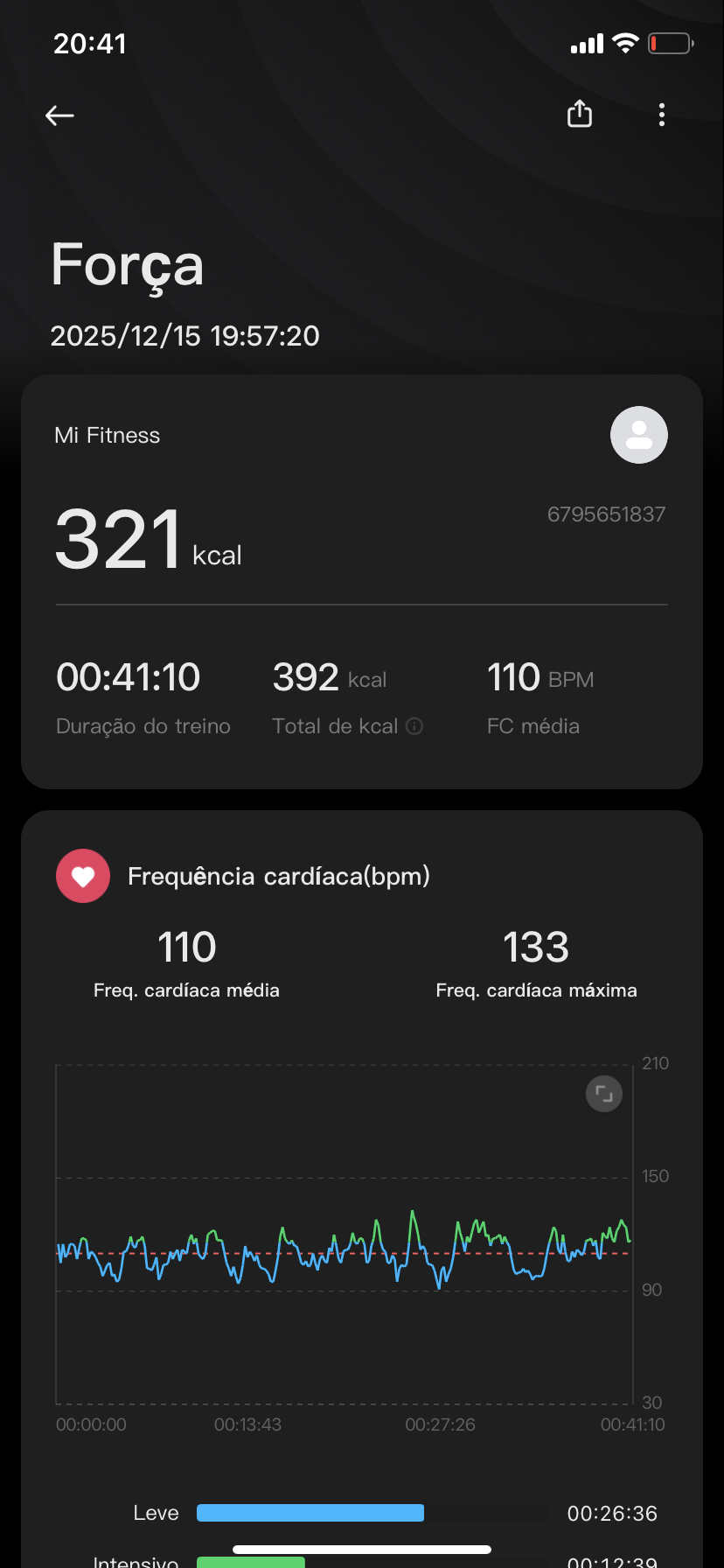Open the profile avatar on Mi Fitness card
The width and height of the screenshot is (724, 1568).
tap(638, 435)
